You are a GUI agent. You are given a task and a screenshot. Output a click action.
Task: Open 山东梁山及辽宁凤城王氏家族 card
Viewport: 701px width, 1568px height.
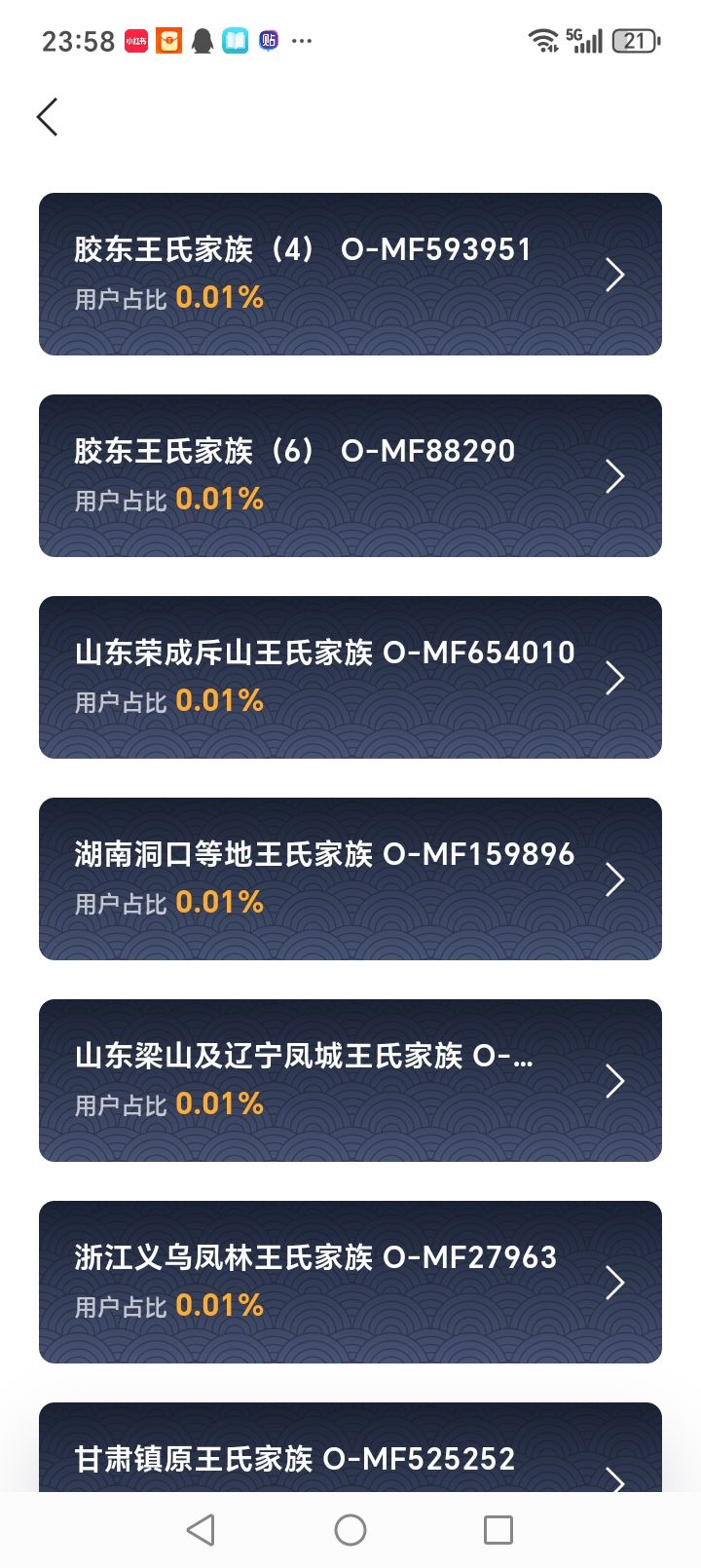350,1080
